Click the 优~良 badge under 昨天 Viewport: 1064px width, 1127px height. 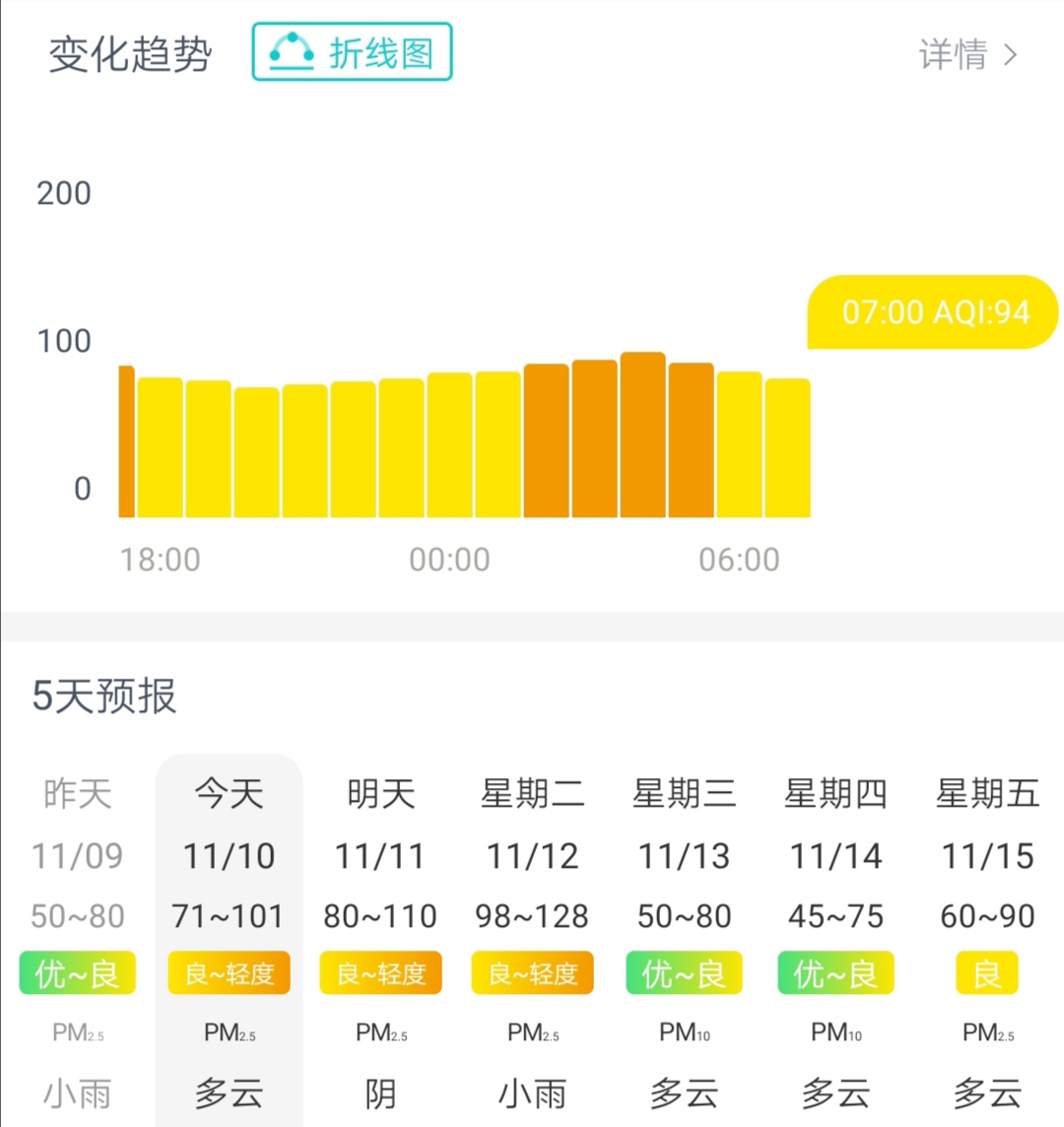click(x=77, y=973)
